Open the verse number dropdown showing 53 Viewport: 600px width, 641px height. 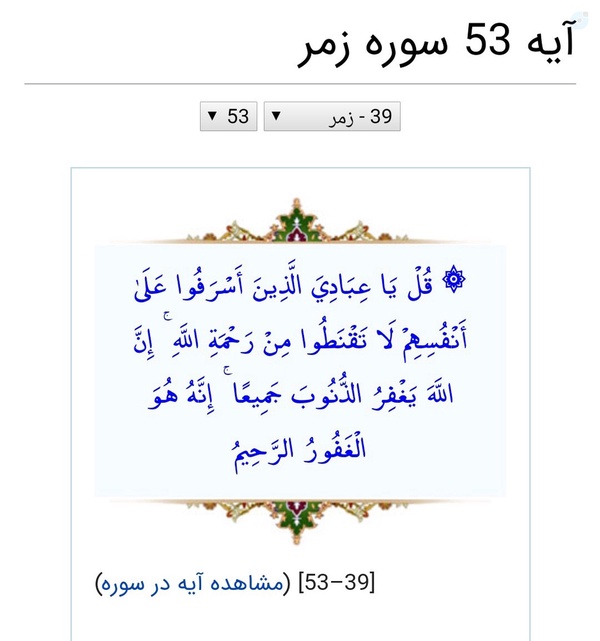[229, 116]
